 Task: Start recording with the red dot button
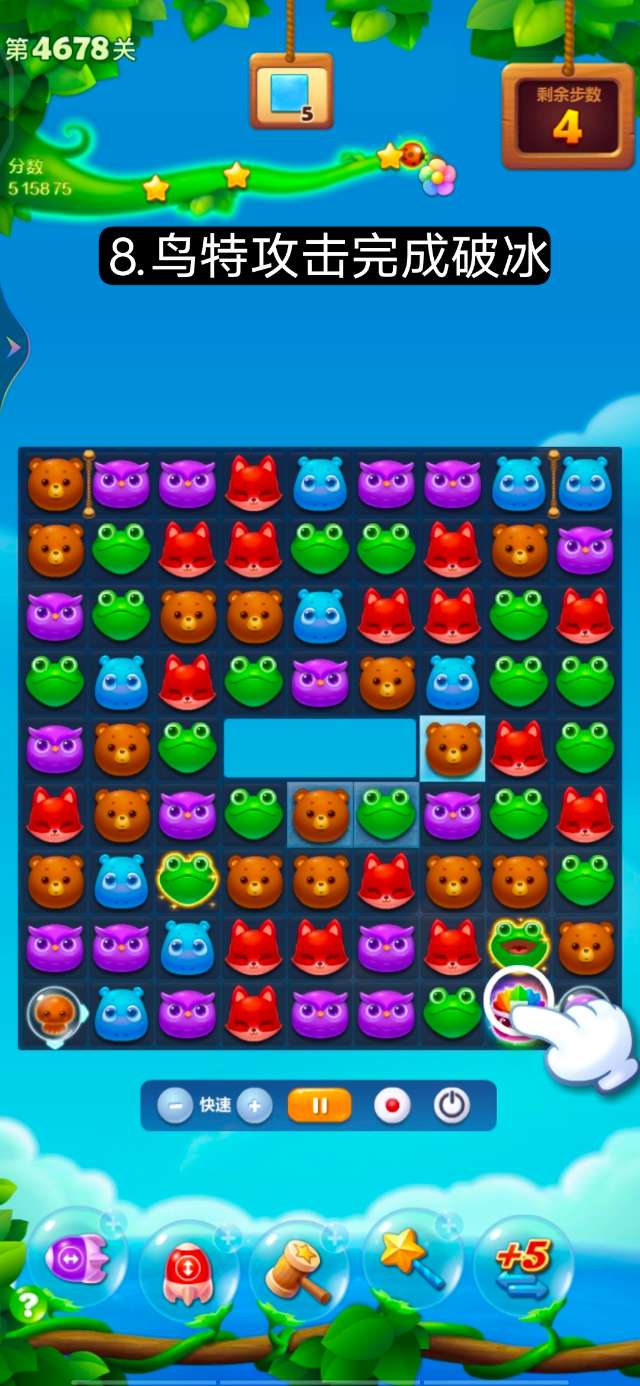pyautogui.click(x=392, y=1106)
